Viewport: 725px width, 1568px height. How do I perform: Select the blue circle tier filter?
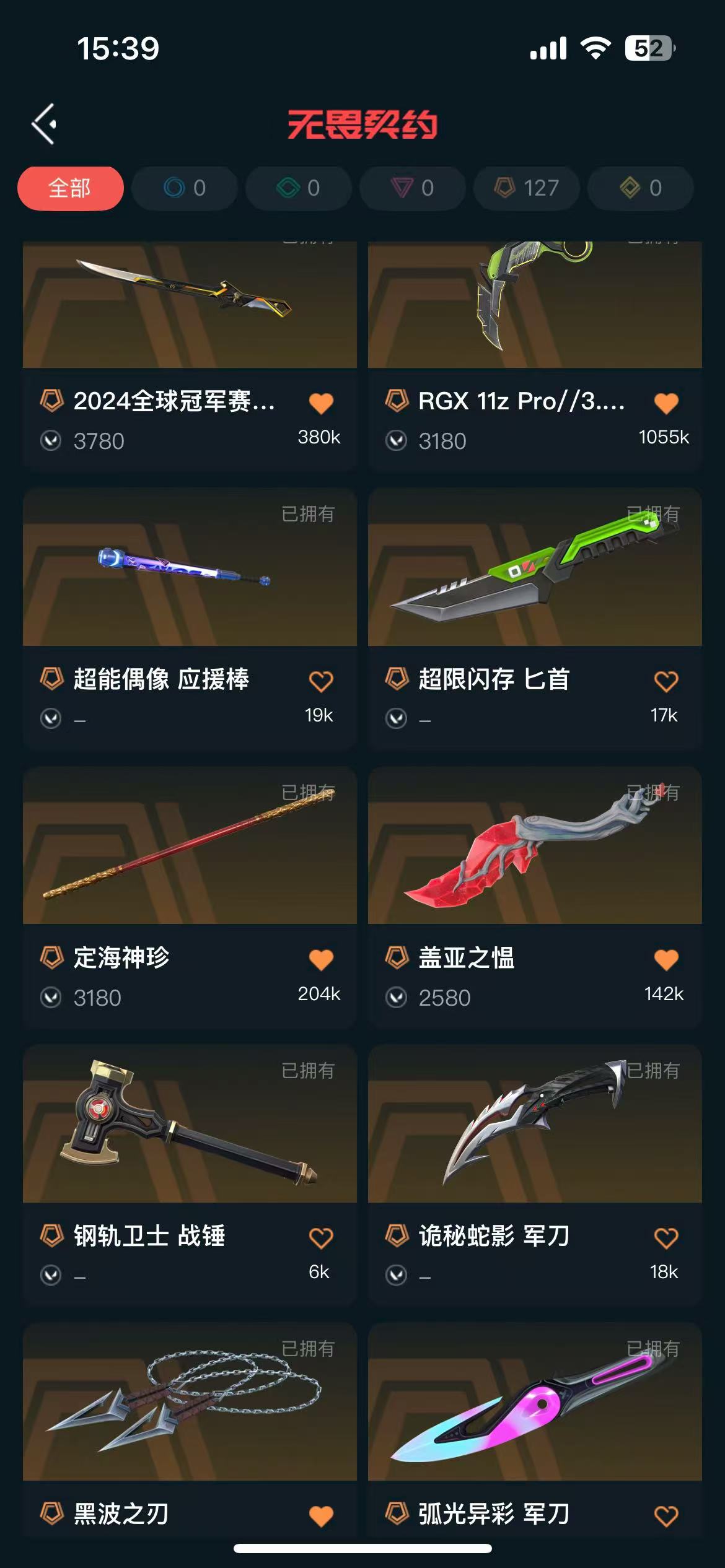point(184,188)
